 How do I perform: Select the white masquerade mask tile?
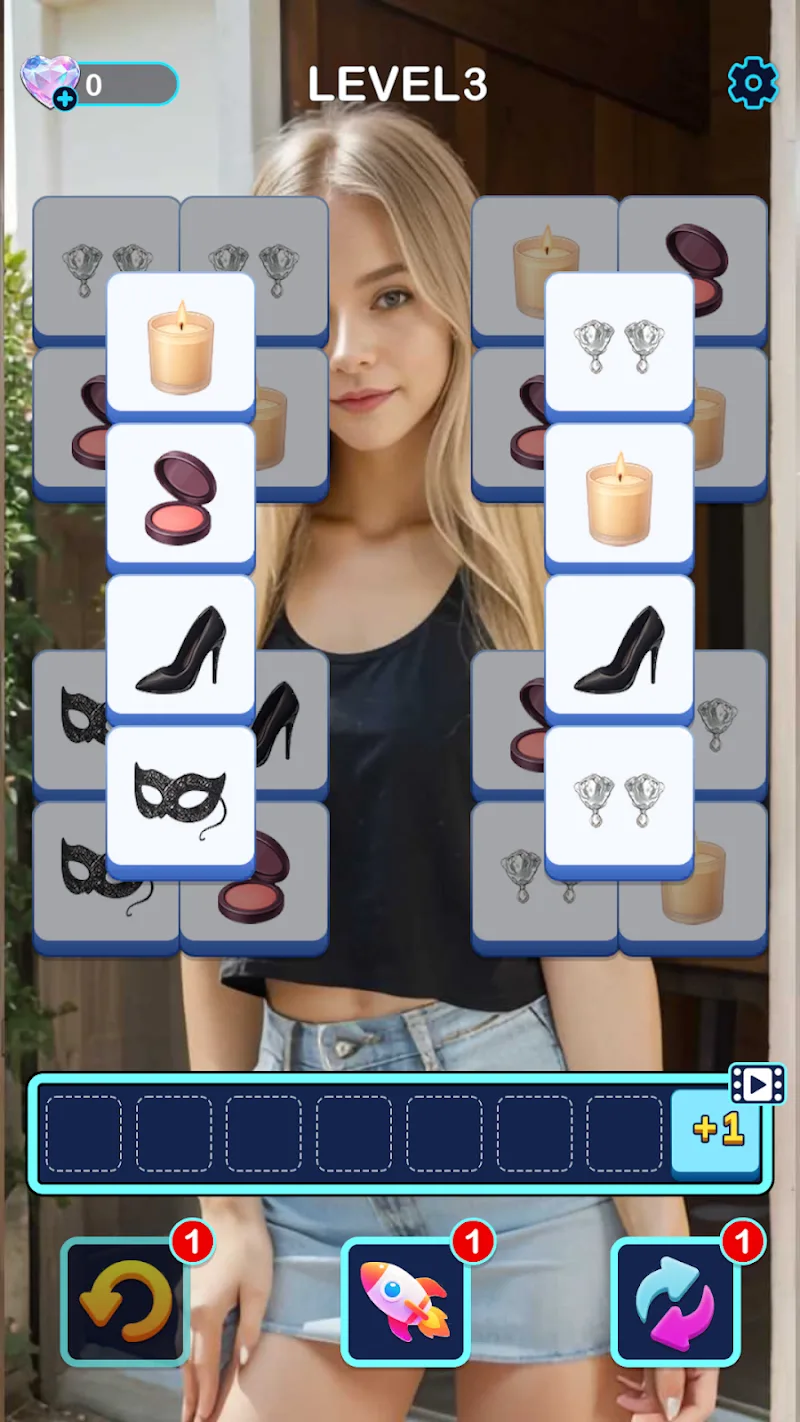[180, 796]
